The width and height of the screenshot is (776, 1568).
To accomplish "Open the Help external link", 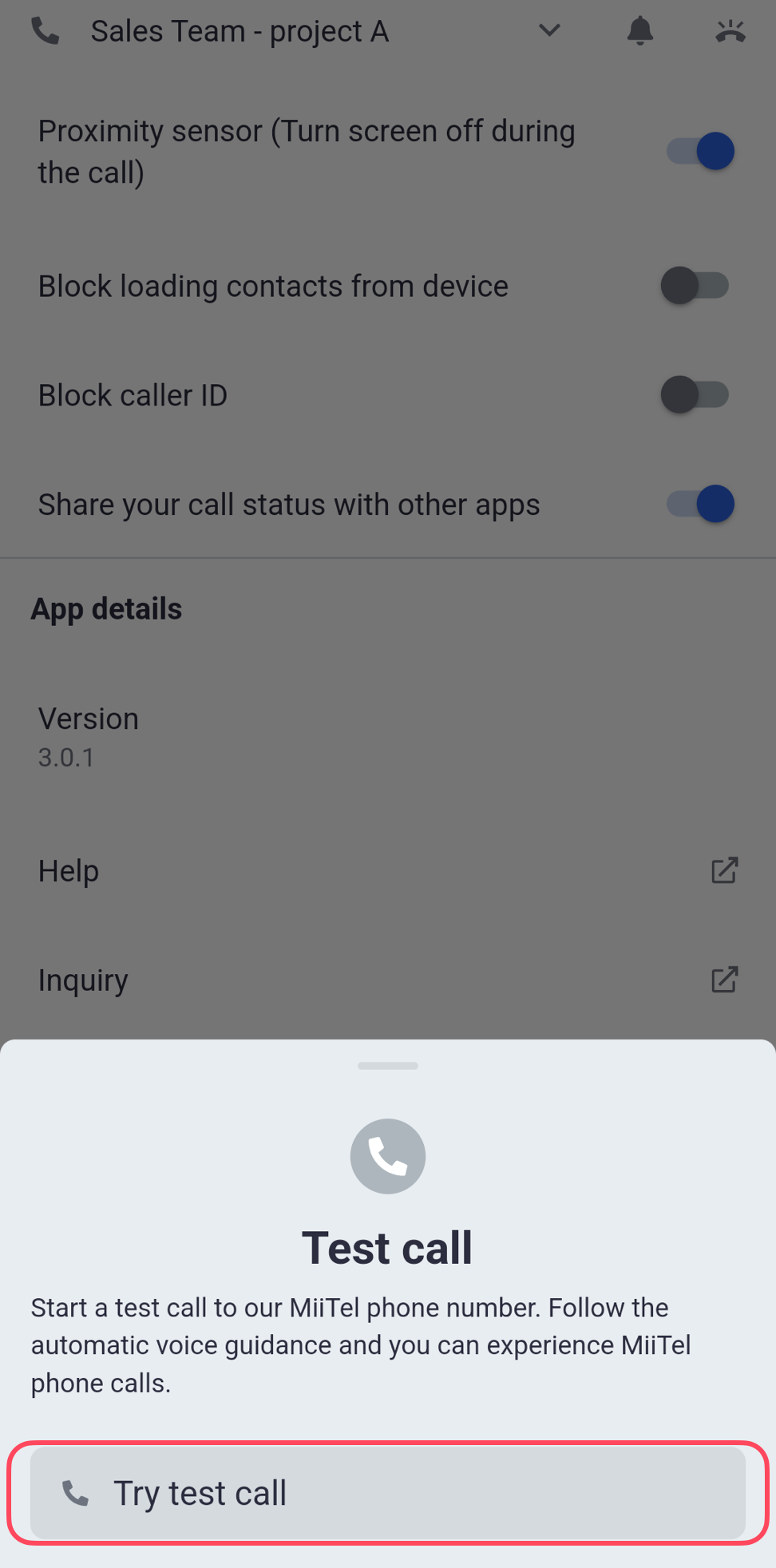I will pos(724,870).
